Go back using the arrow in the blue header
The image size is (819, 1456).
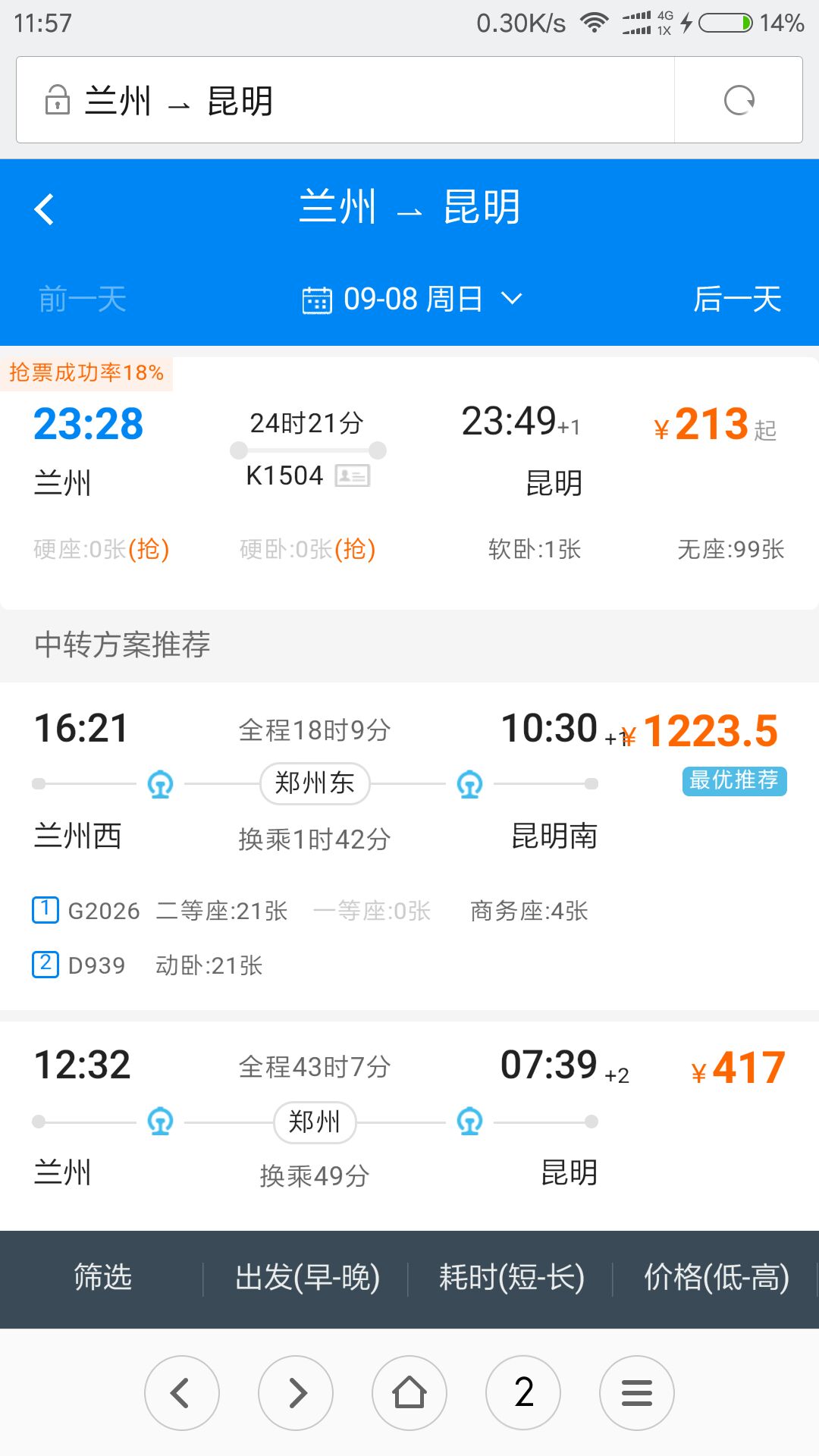click(x=45, y=209)
